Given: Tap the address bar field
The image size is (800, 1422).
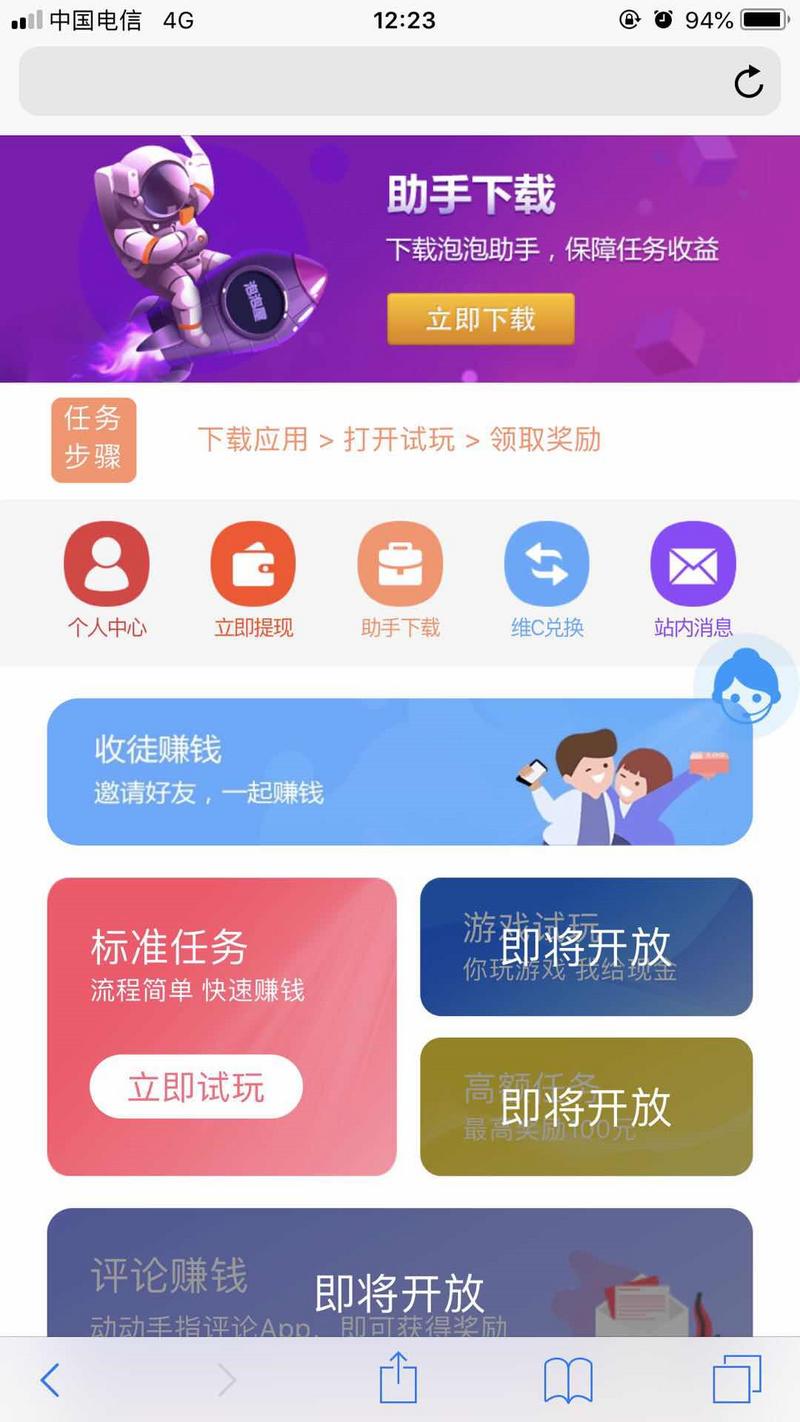Looking at the screenshot, I should pos(370,82).
